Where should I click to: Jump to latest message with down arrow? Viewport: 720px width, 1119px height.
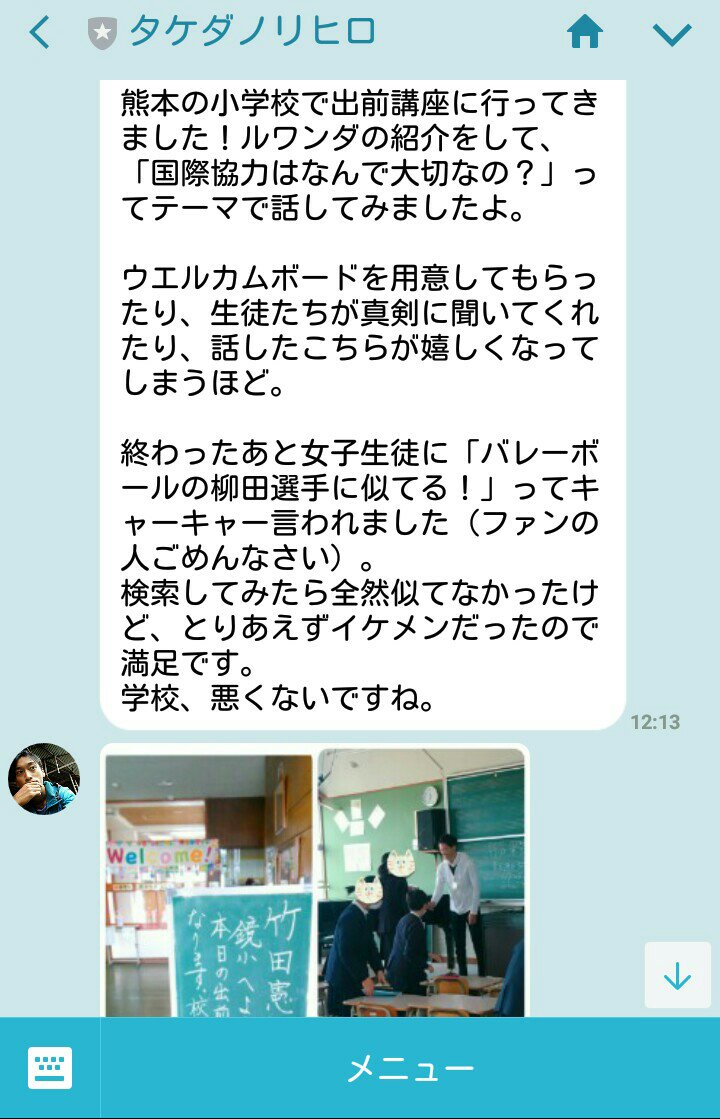coord(677,975)
